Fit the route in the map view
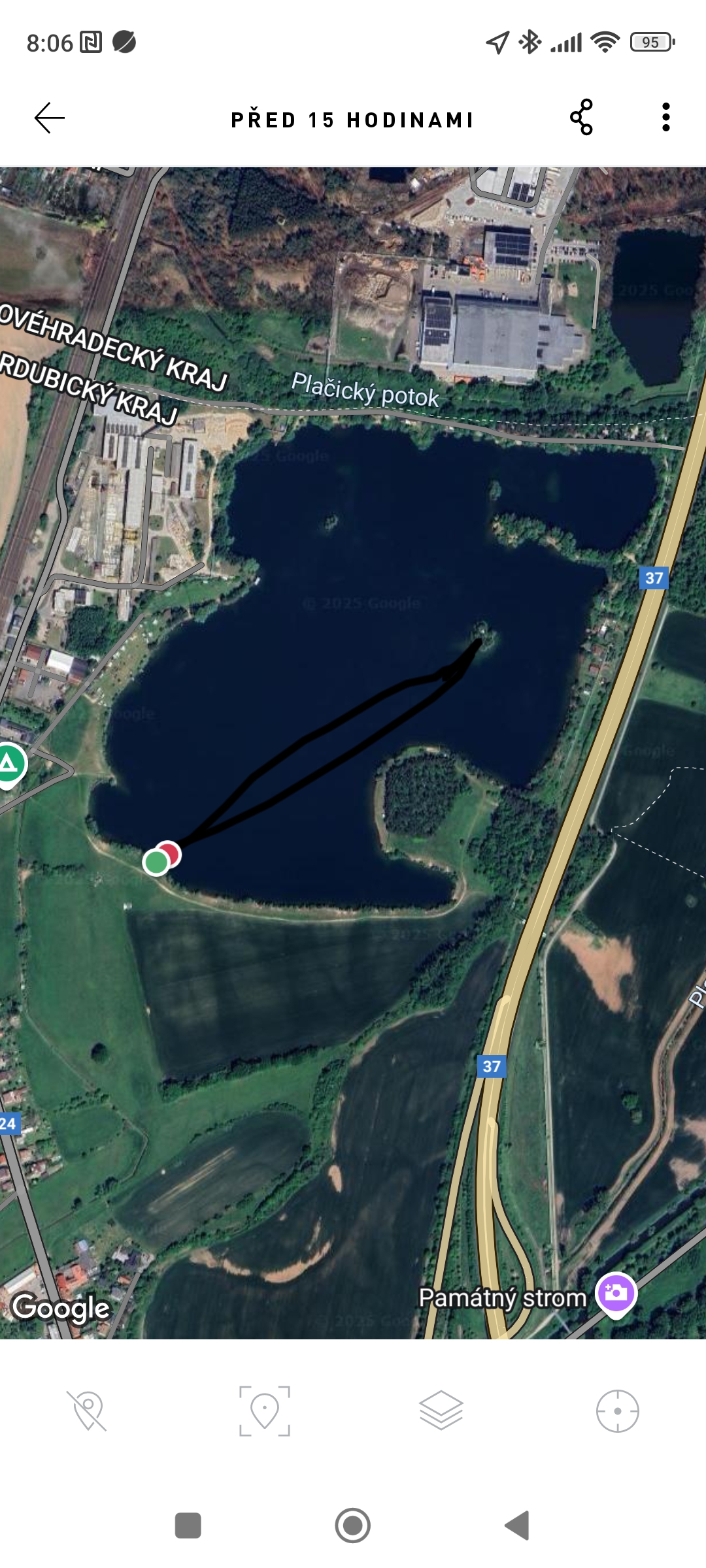The height and width of the screenshot is (1568, 706). coord(265,1411)
